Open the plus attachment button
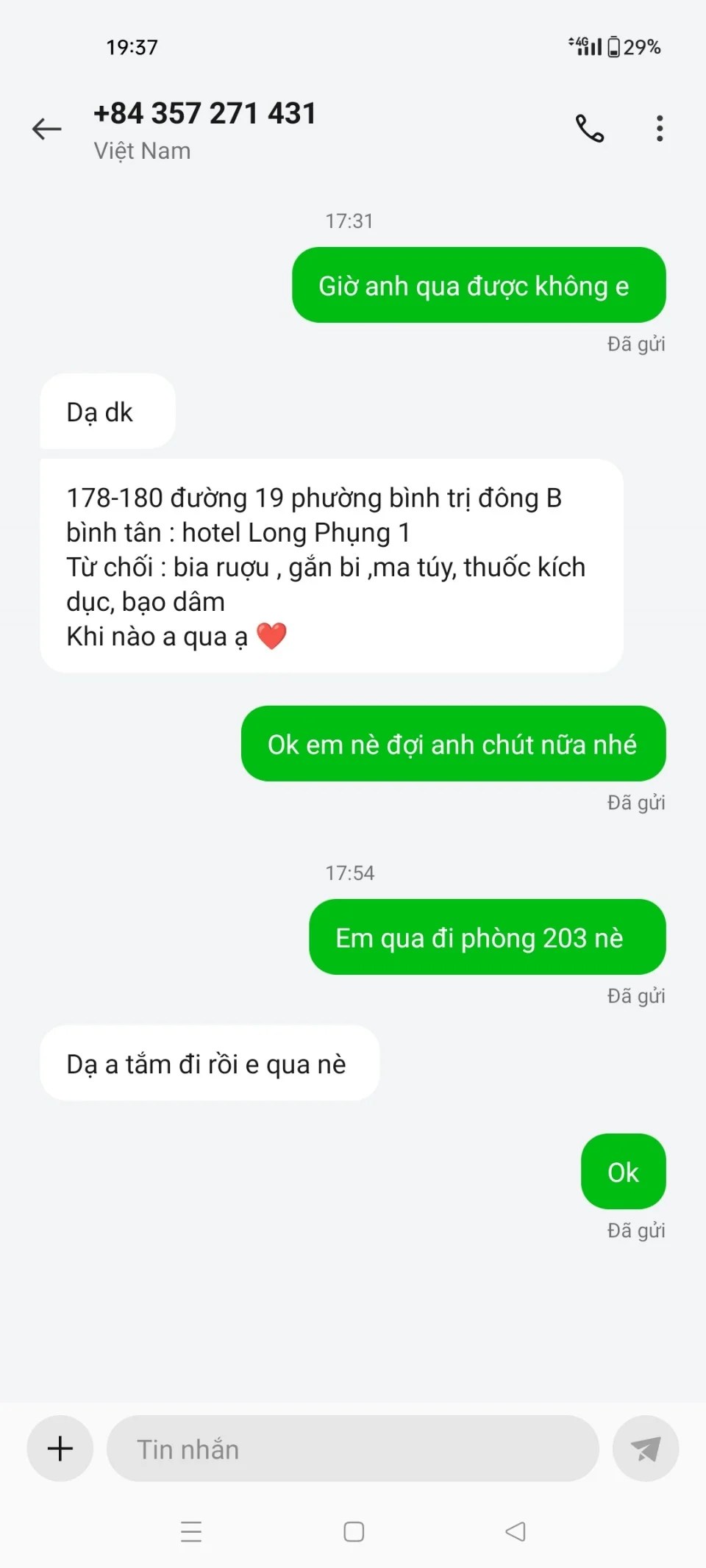 click(60, 1448)
